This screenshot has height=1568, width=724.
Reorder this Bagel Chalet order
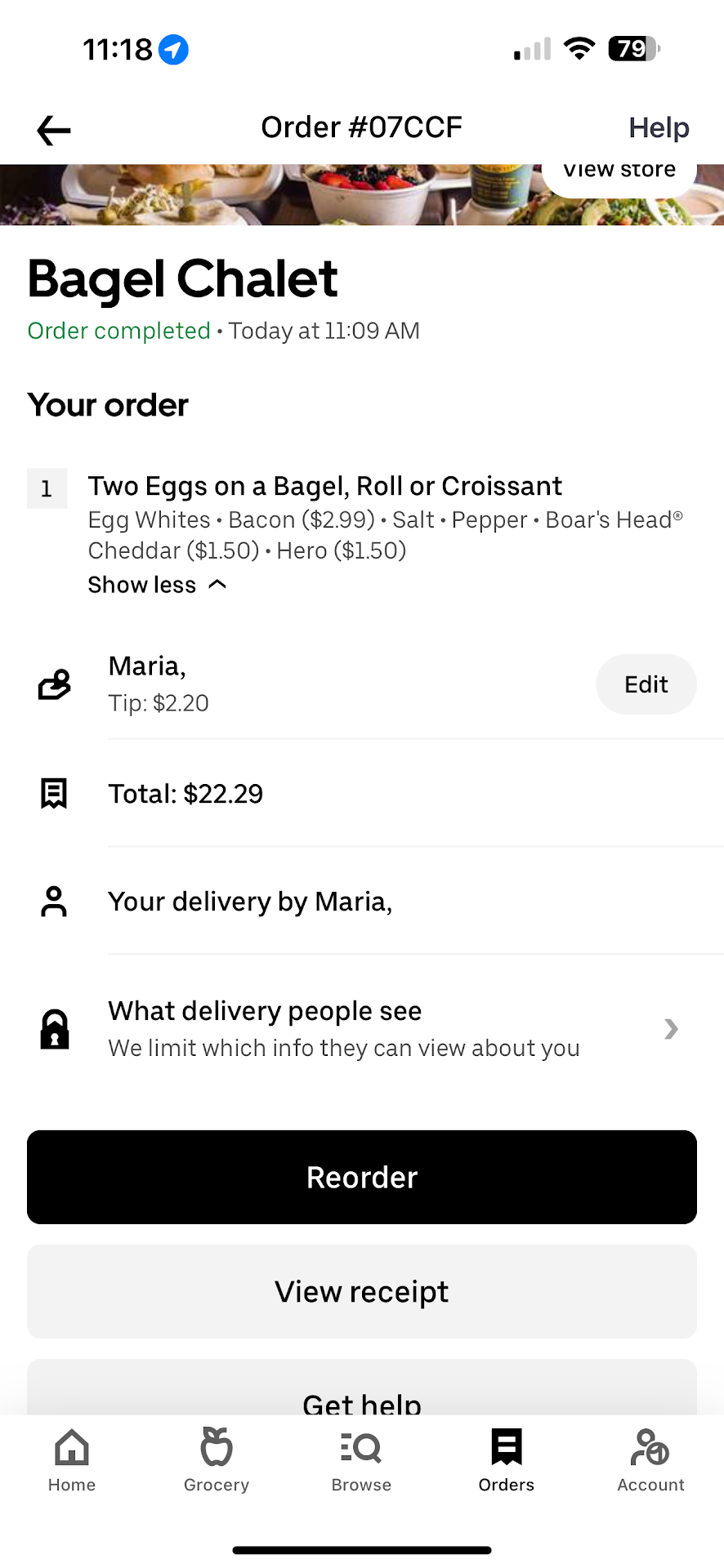(362, 1177)
